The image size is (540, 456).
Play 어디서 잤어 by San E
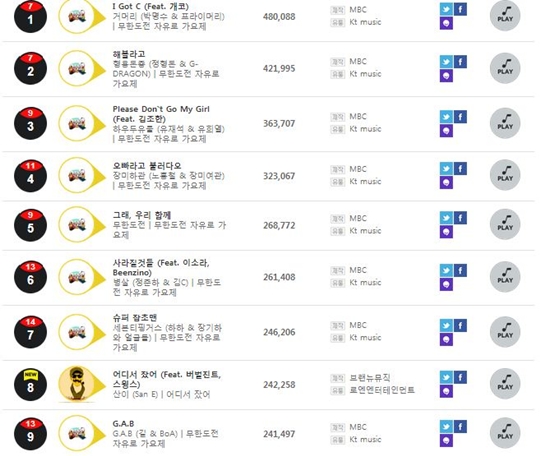pos(505,384)
